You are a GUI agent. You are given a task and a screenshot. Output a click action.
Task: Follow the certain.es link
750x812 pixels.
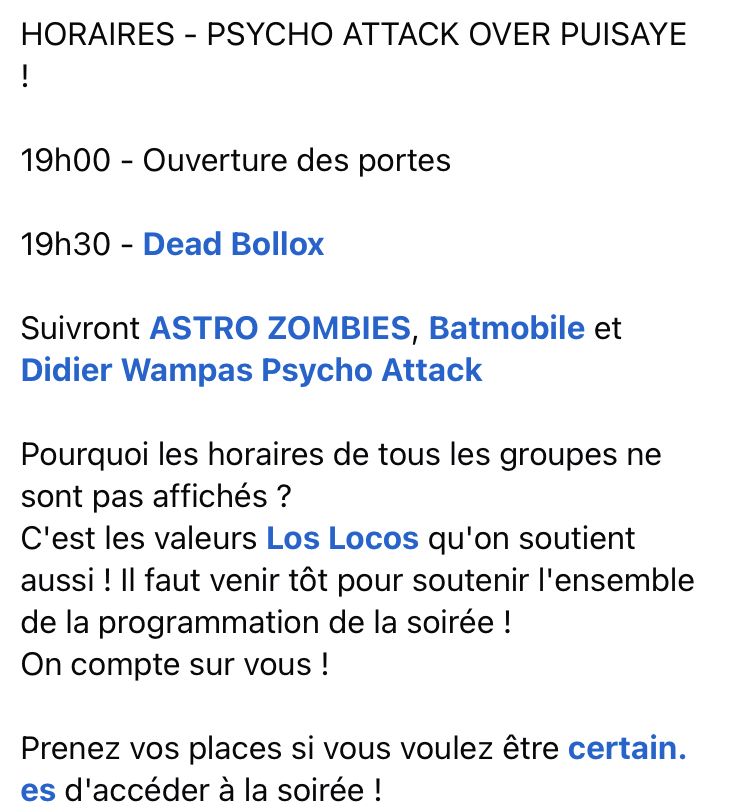(x=627, y=748)
